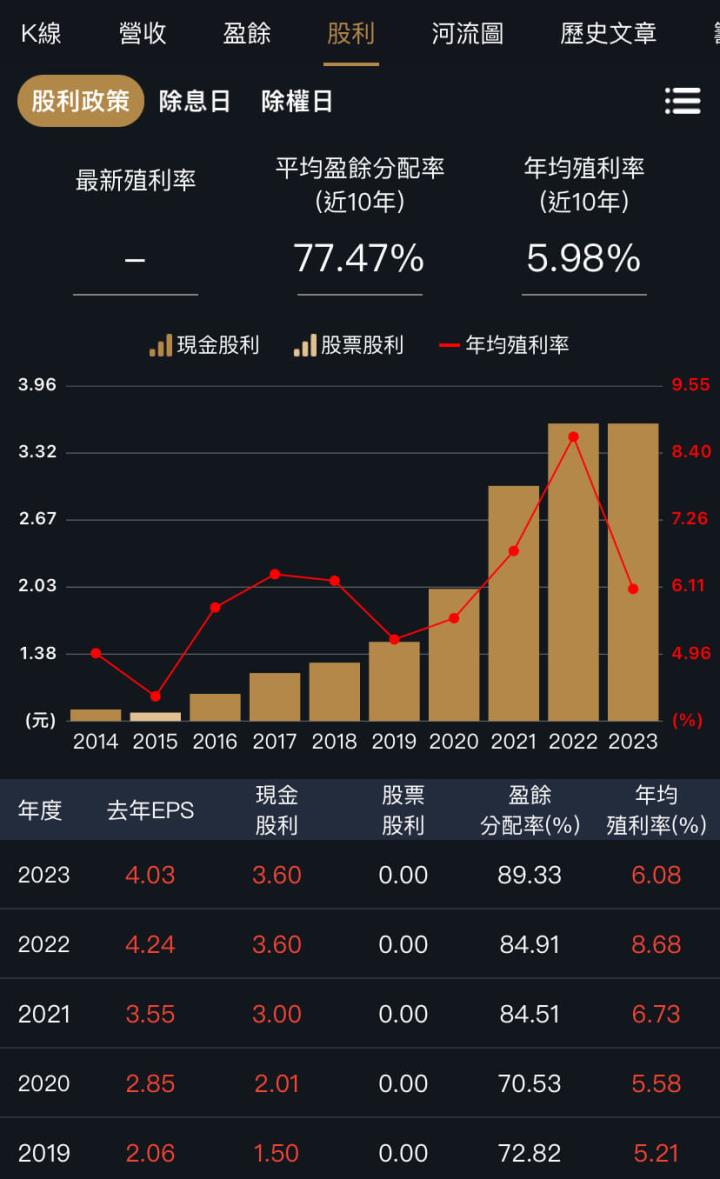Select the 河流圖 navigation item

[x=466, y=32]
